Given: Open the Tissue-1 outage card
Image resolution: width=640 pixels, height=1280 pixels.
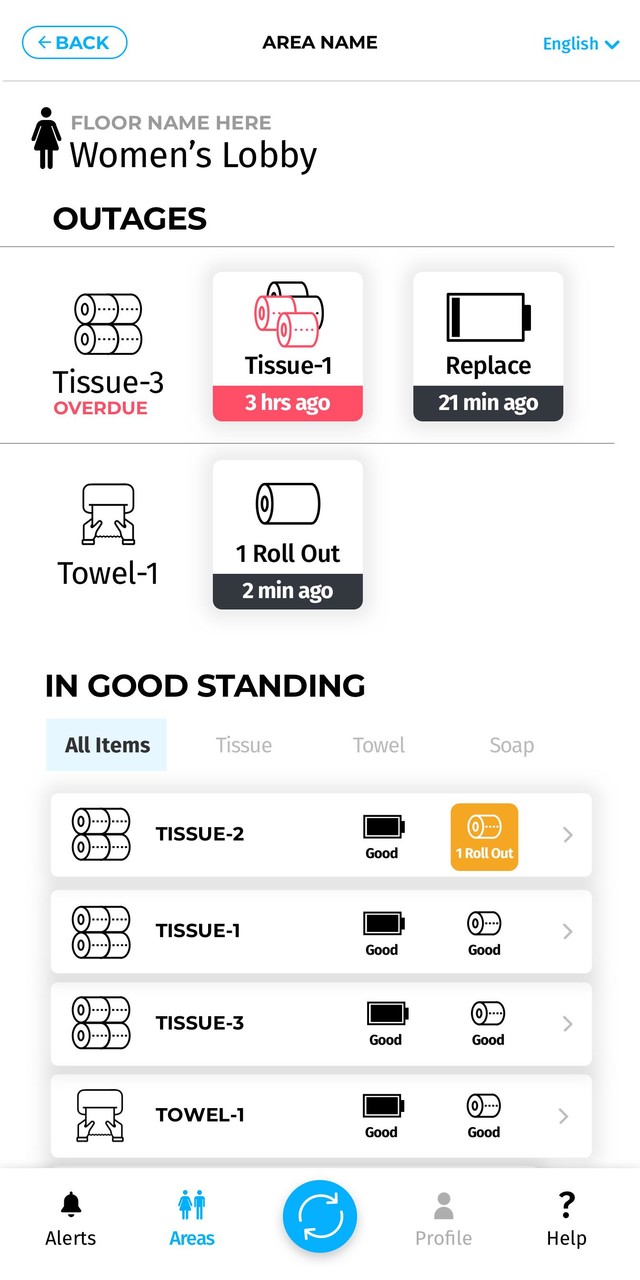Looking at the screenshot, I should point(288,347).
